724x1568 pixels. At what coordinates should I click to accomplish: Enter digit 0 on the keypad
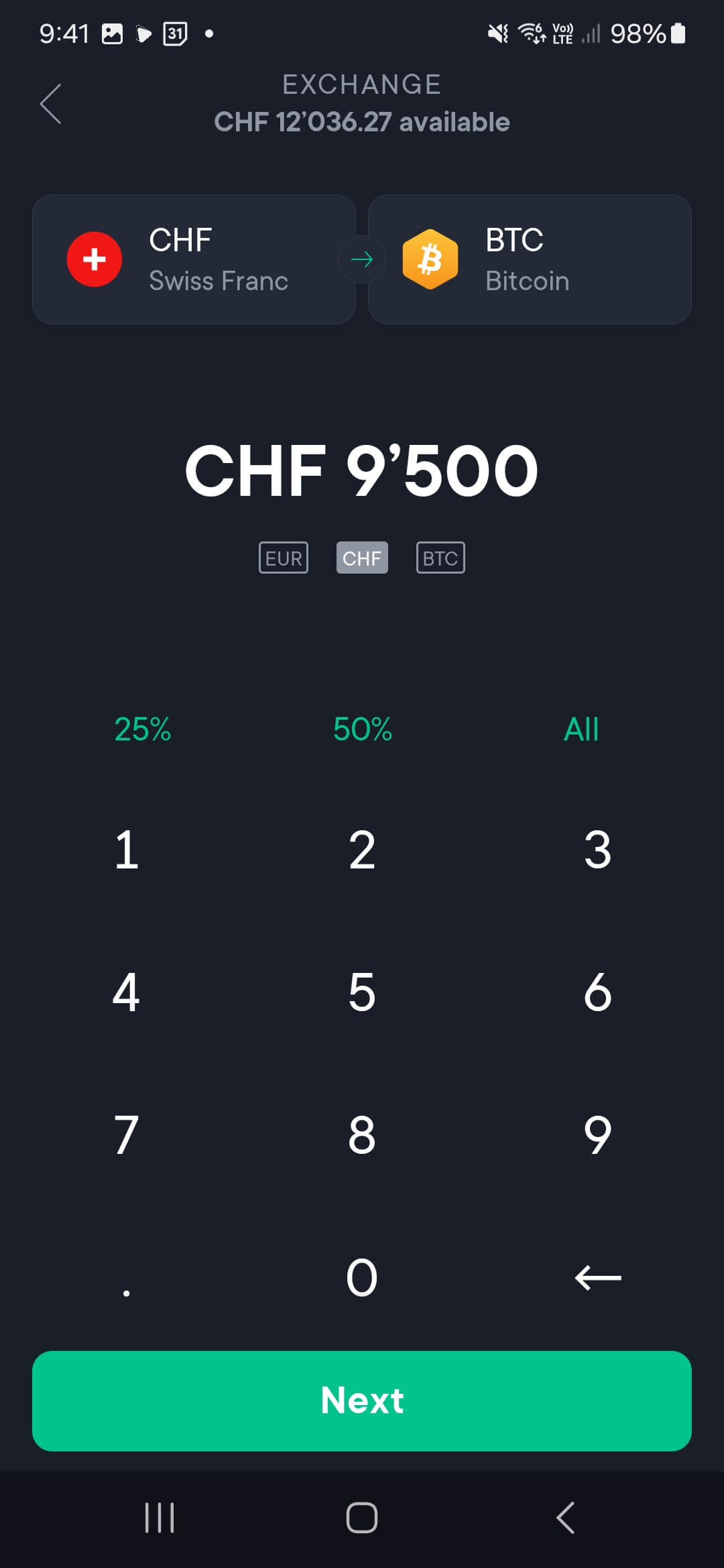(362, 1277)
